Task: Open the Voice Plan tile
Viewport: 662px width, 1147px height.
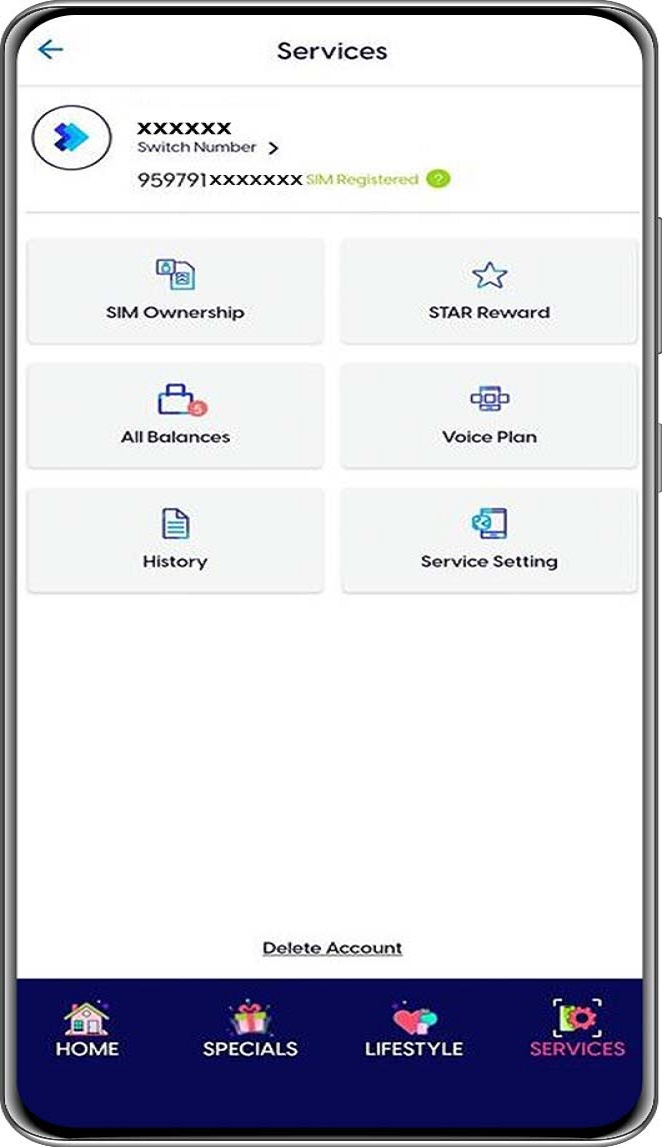Action: point(489,416)
